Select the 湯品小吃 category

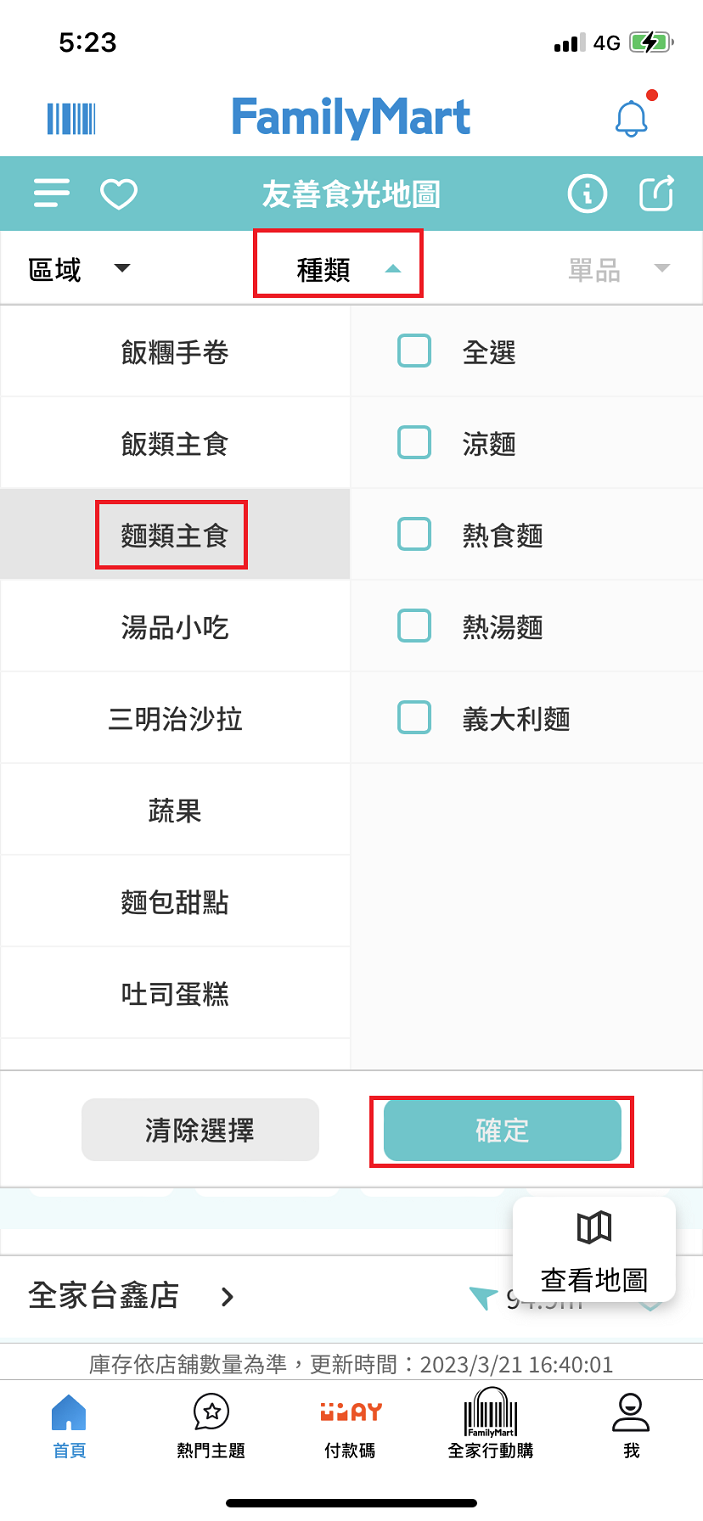click(x=175, y=627)
